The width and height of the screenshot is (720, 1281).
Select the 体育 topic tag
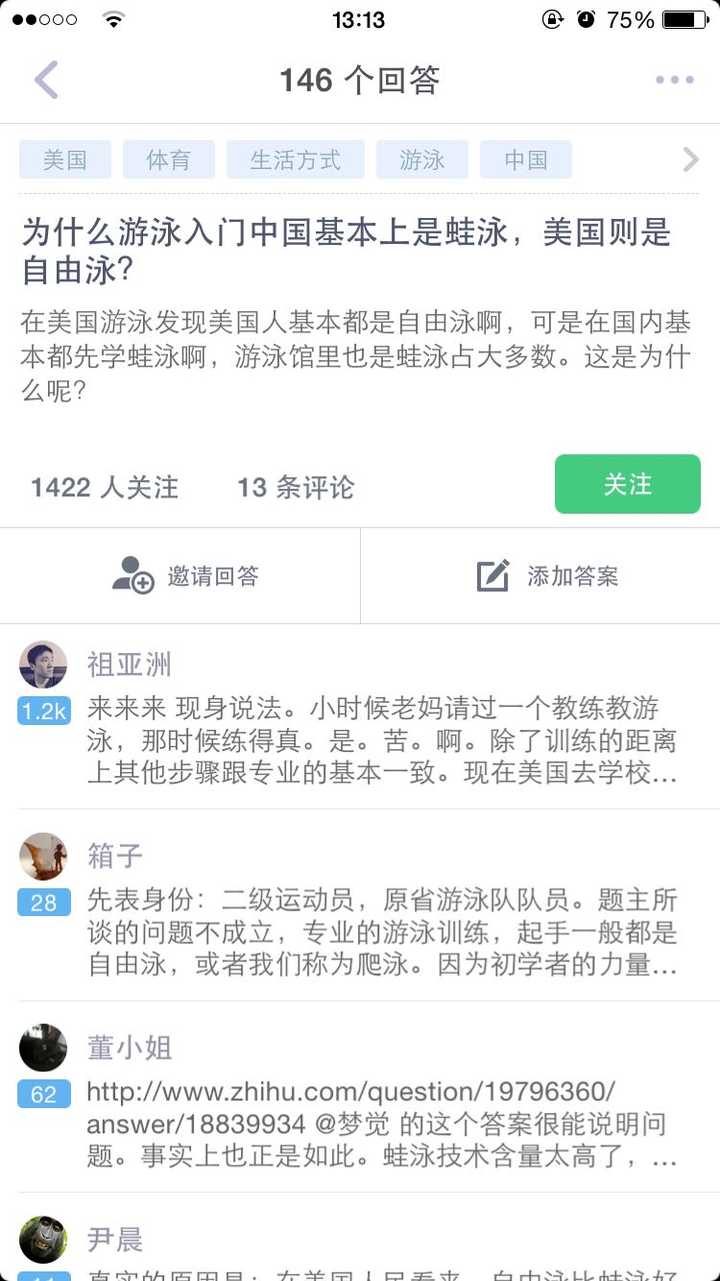(168, 160)
